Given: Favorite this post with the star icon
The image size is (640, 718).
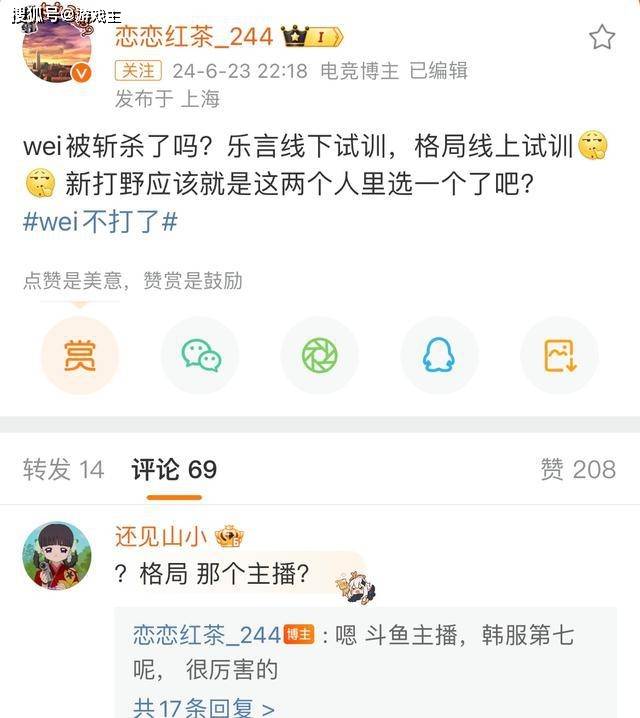Looking at the screenshot, I should 602,38.
